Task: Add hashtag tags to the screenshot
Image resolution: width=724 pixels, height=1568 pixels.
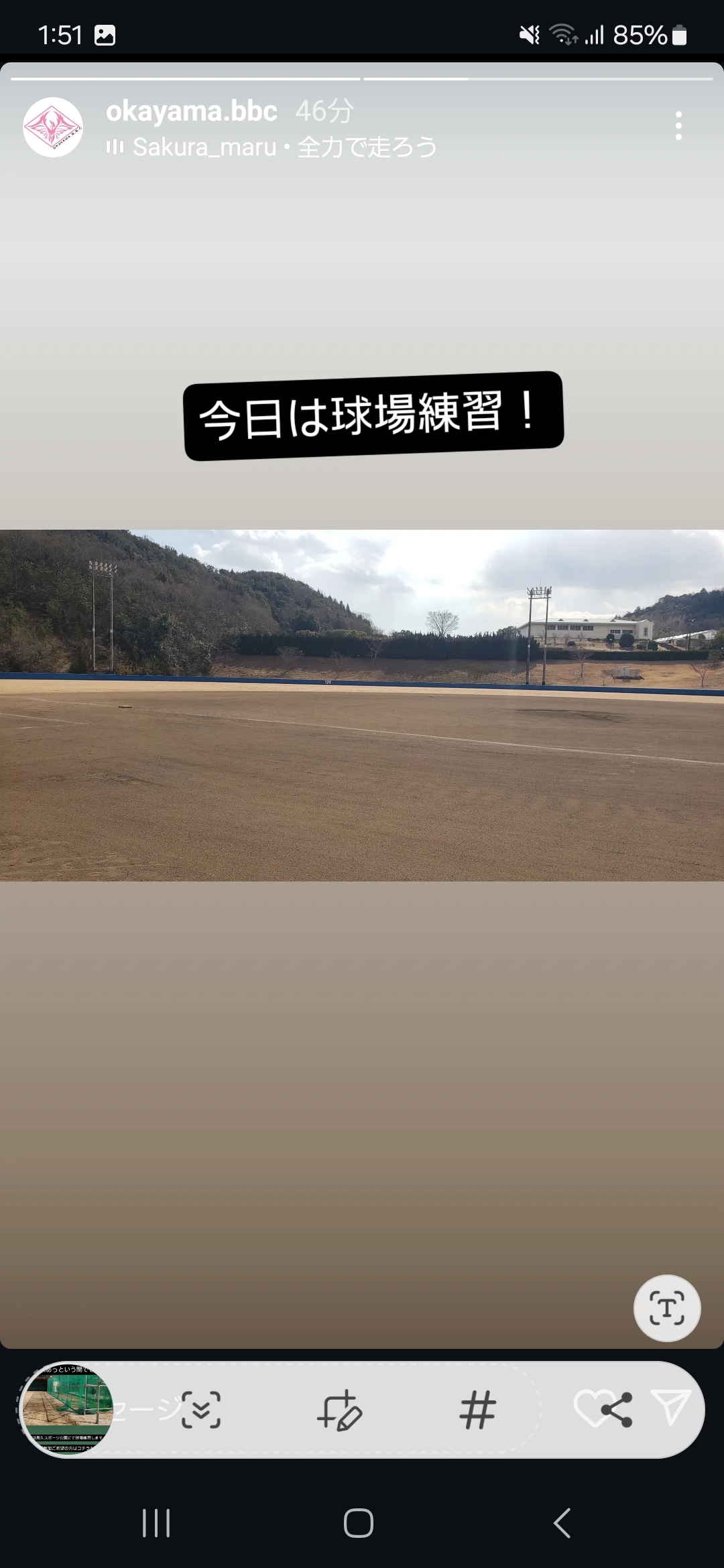Action: click(x=477, y=1409)
